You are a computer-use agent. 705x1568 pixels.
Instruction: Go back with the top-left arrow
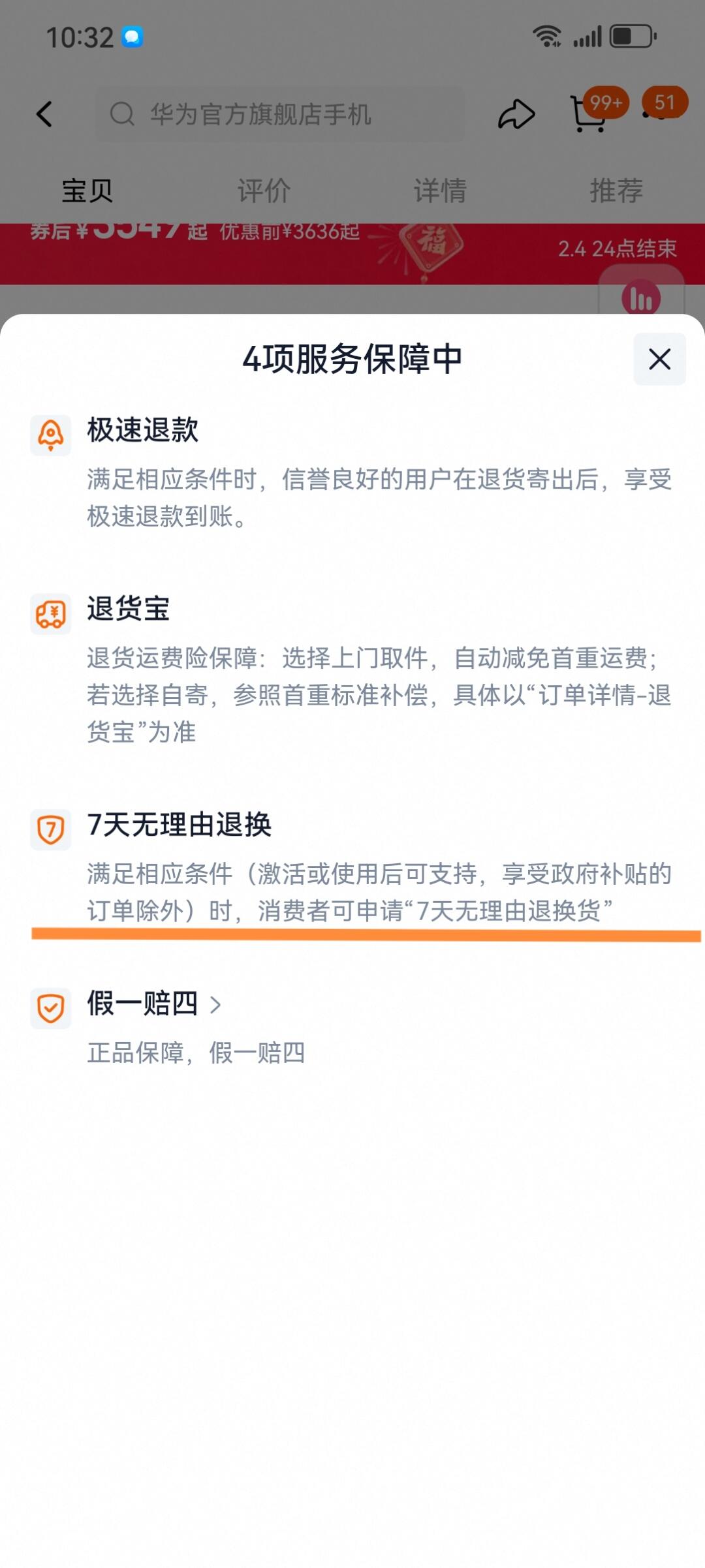pyautogui.click(x=44, y=114)
